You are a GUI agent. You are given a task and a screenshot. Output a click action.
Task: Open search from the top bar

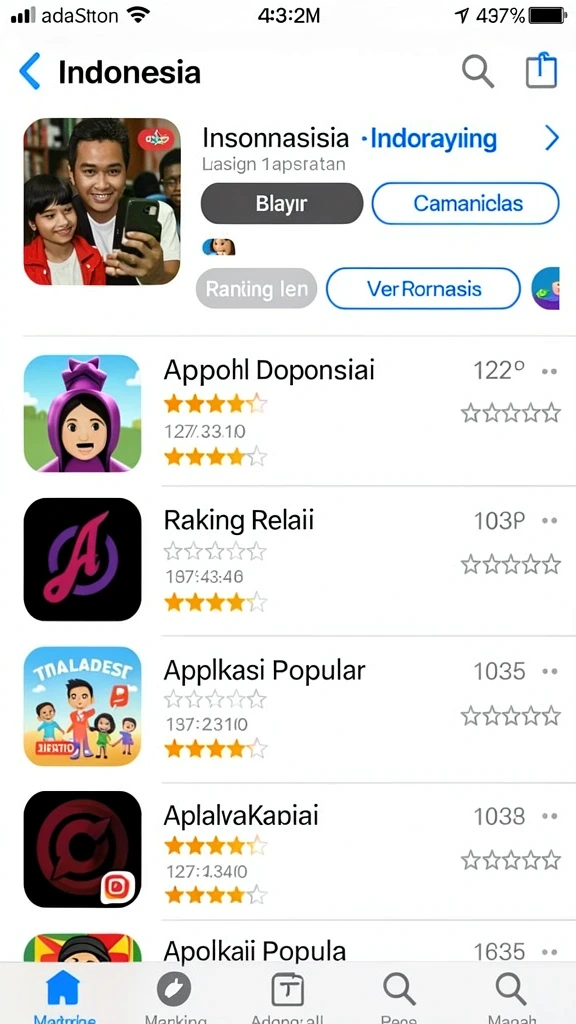click(x=478, y=71)
